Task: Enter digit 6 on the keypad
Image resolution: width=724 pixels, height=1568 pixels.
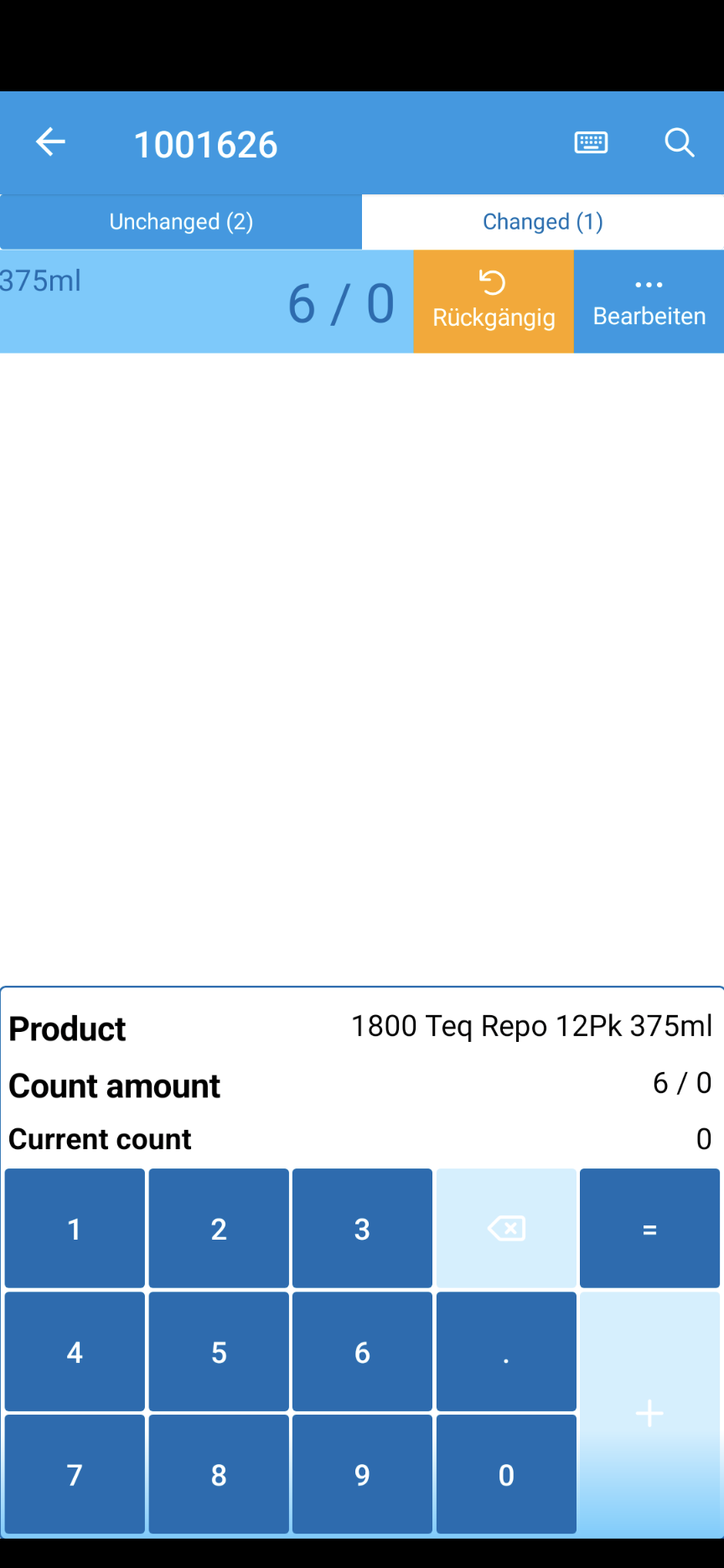Action: [362, 1352]
